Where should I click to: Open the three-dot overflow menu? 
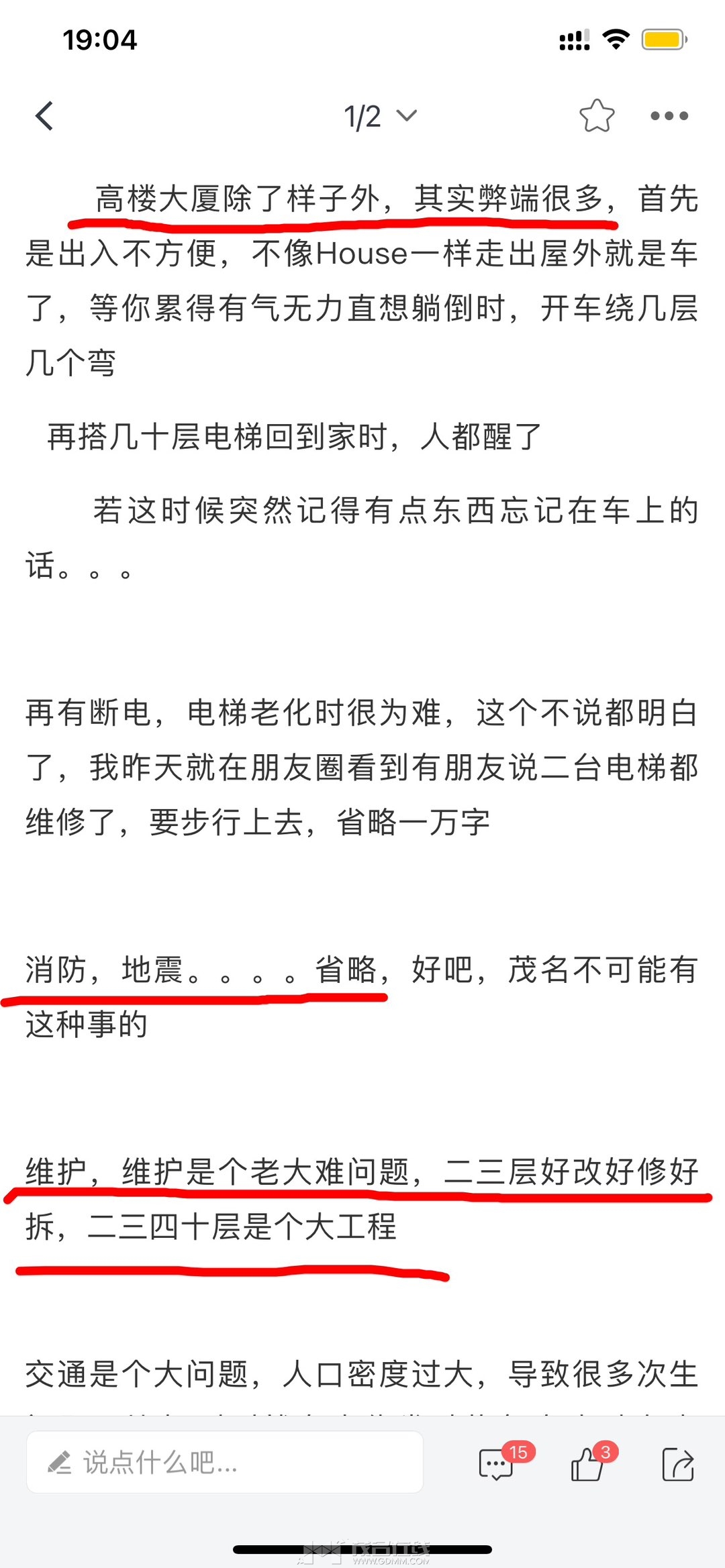[669, 116]
